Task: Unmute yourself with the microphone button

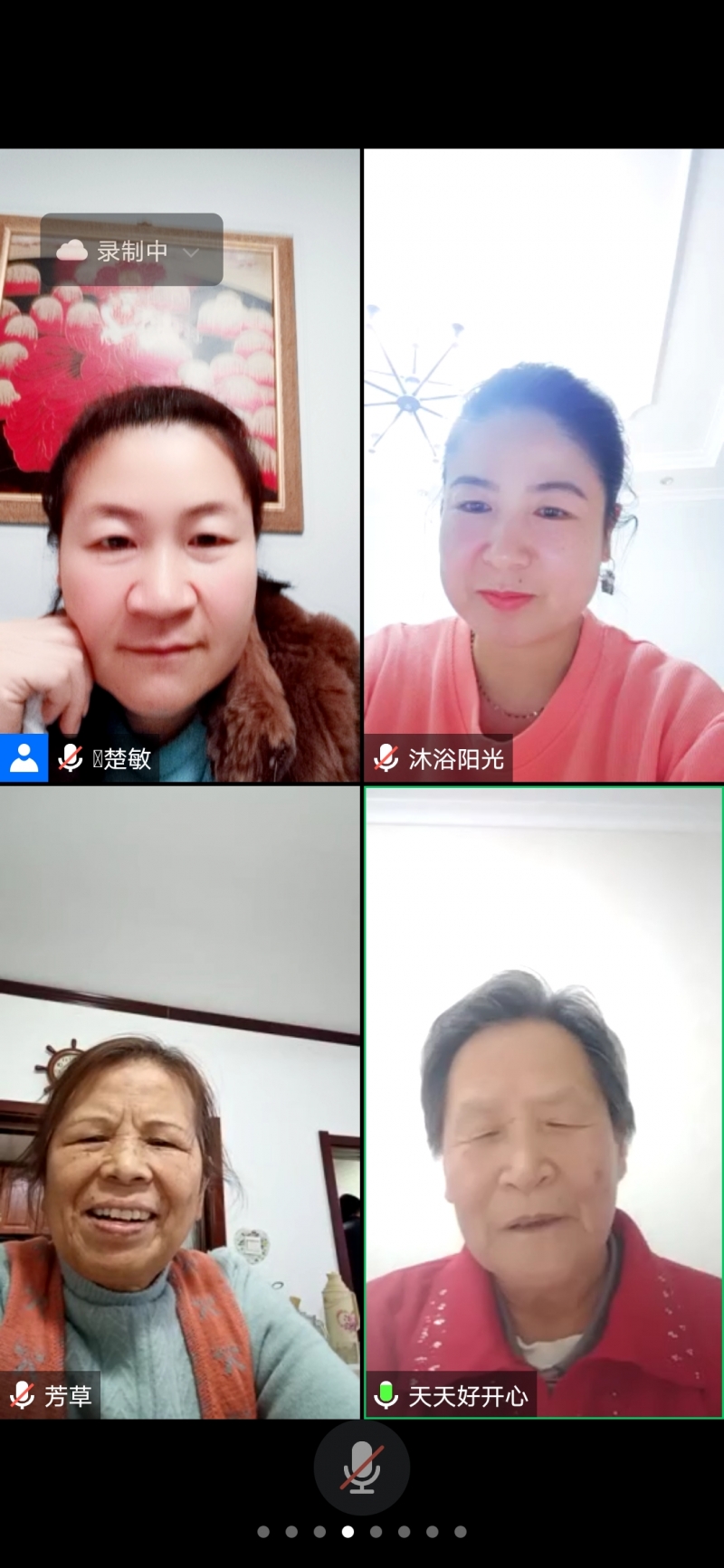Action: pos(361,1467)
